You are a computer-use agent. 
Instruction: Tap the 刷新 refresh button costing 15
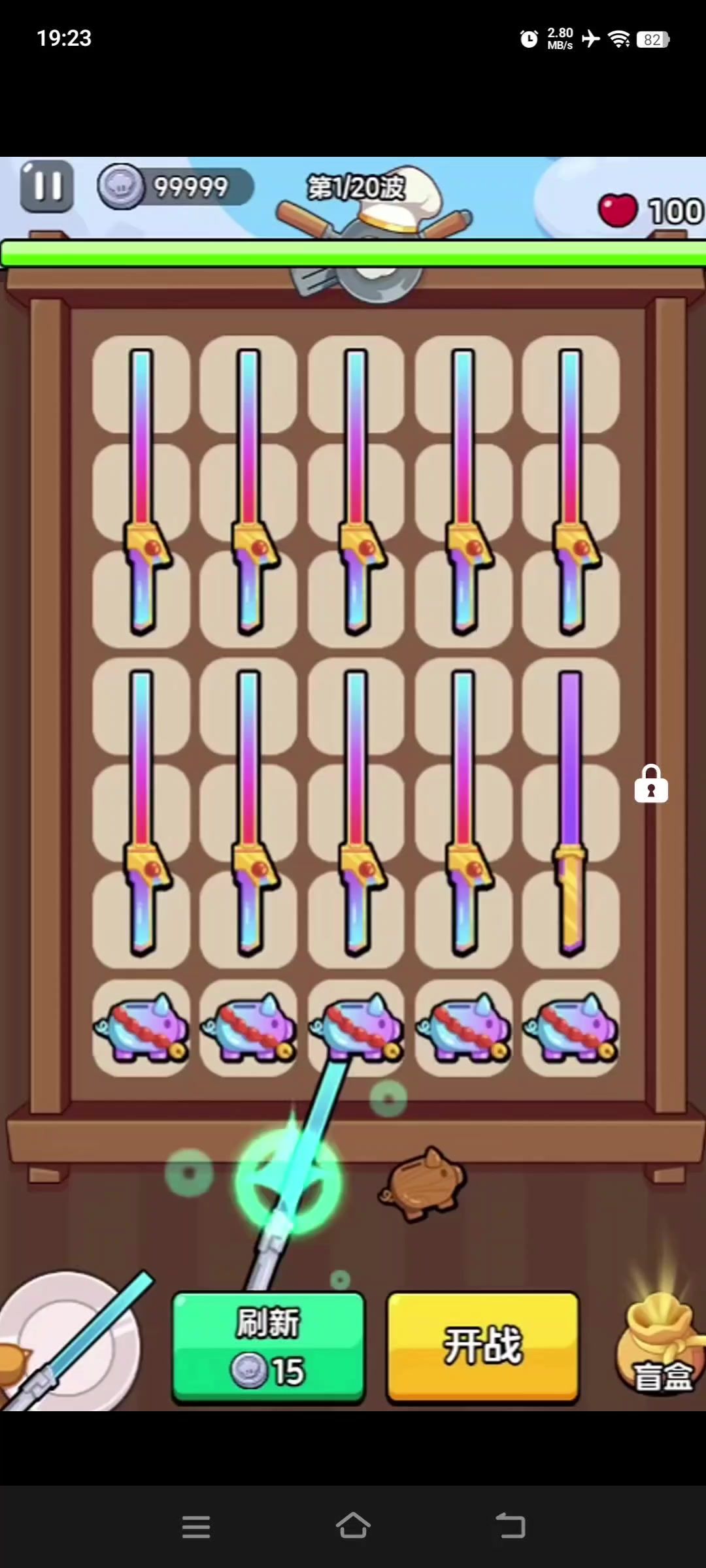click(x=268, y=1347)
